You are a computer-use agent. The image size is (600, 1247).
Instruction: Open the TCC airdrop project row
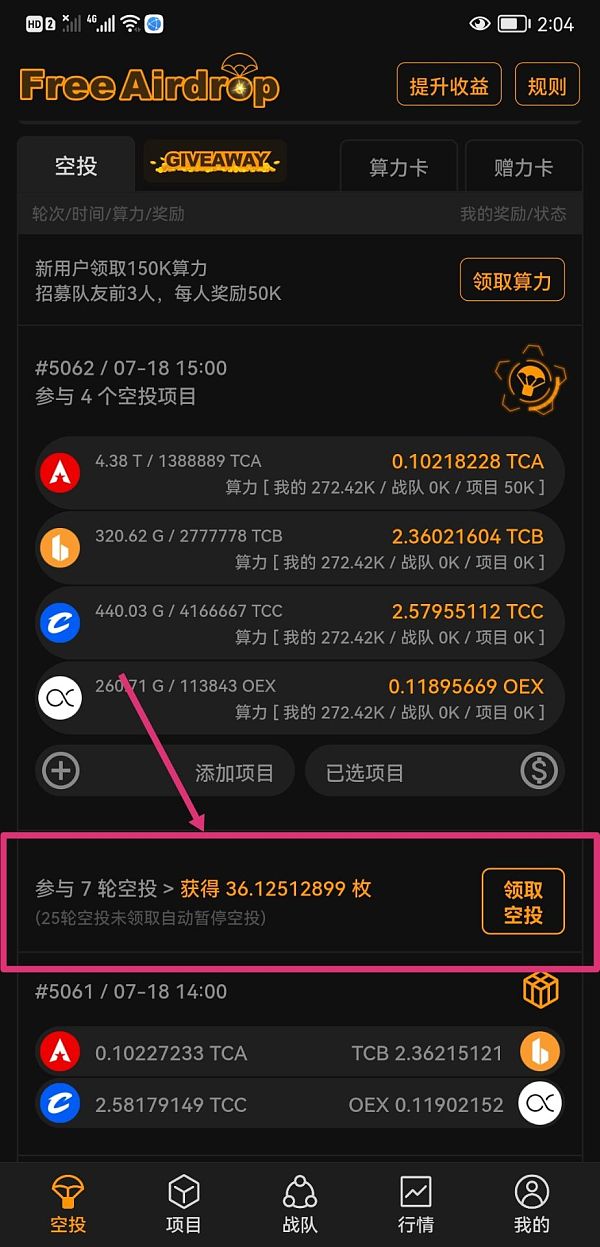pos(300,623)
